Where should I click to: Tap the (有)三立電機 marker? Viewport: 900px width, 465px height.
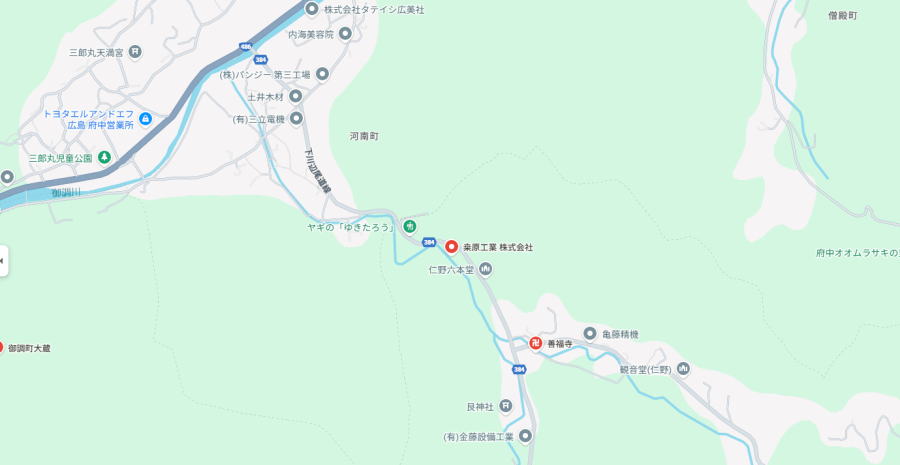(x=296, y=118)
